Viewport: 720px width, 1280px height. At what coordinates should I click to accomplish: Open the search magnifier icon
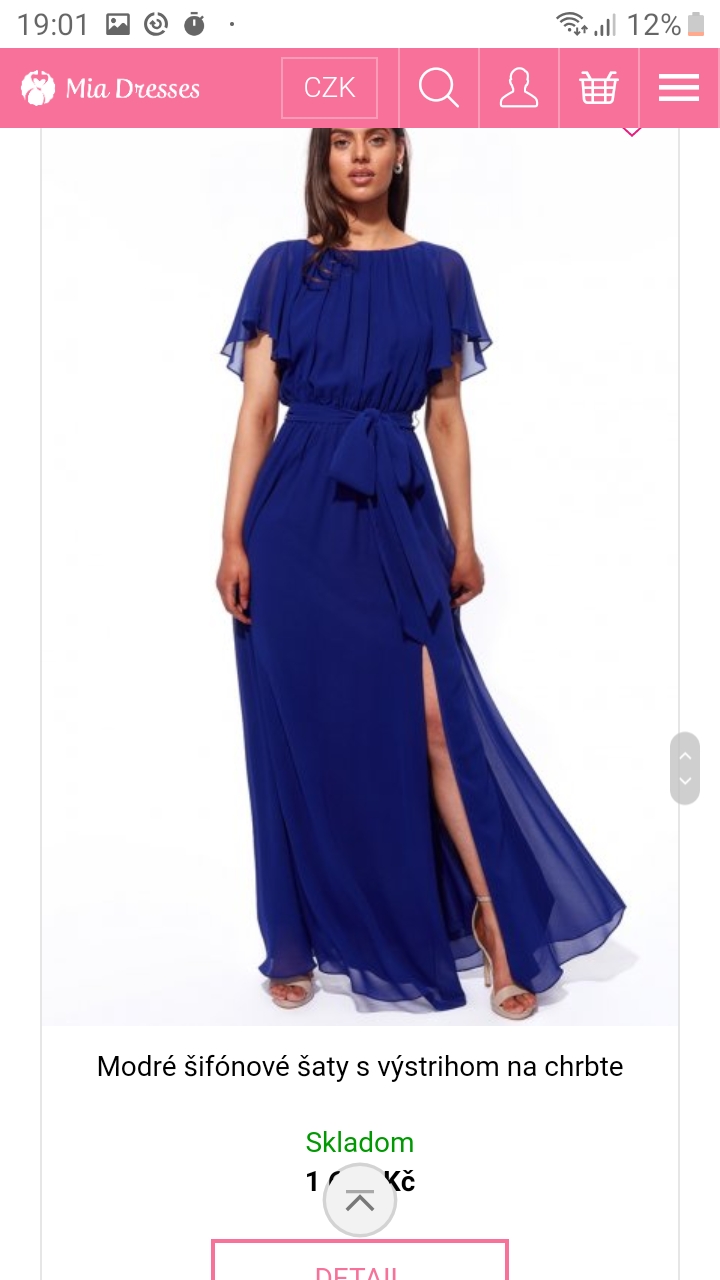coord(438,88)
